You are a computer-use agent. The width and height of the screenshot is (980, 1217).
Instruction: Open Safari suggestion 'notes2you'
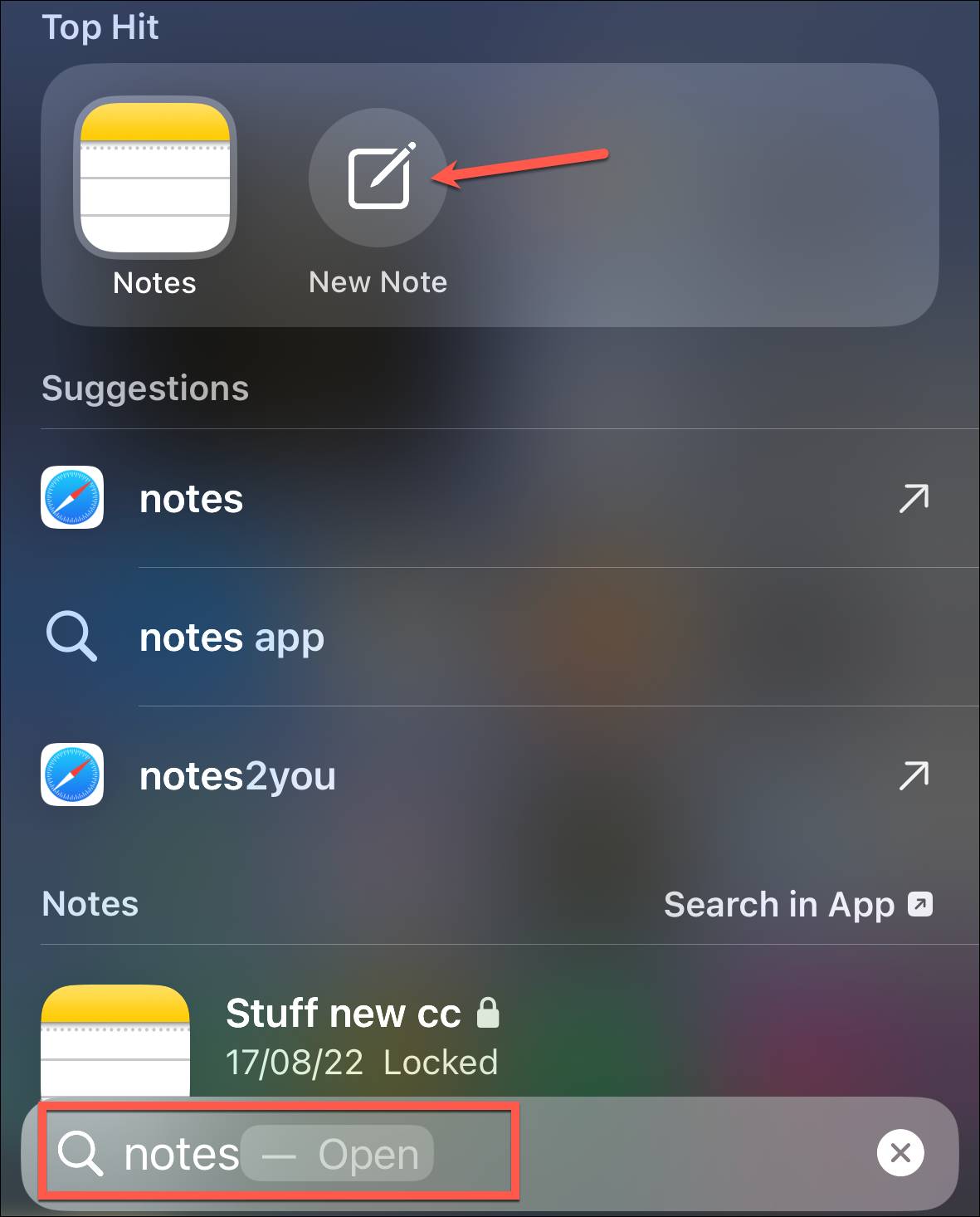[x=237, y=776]
